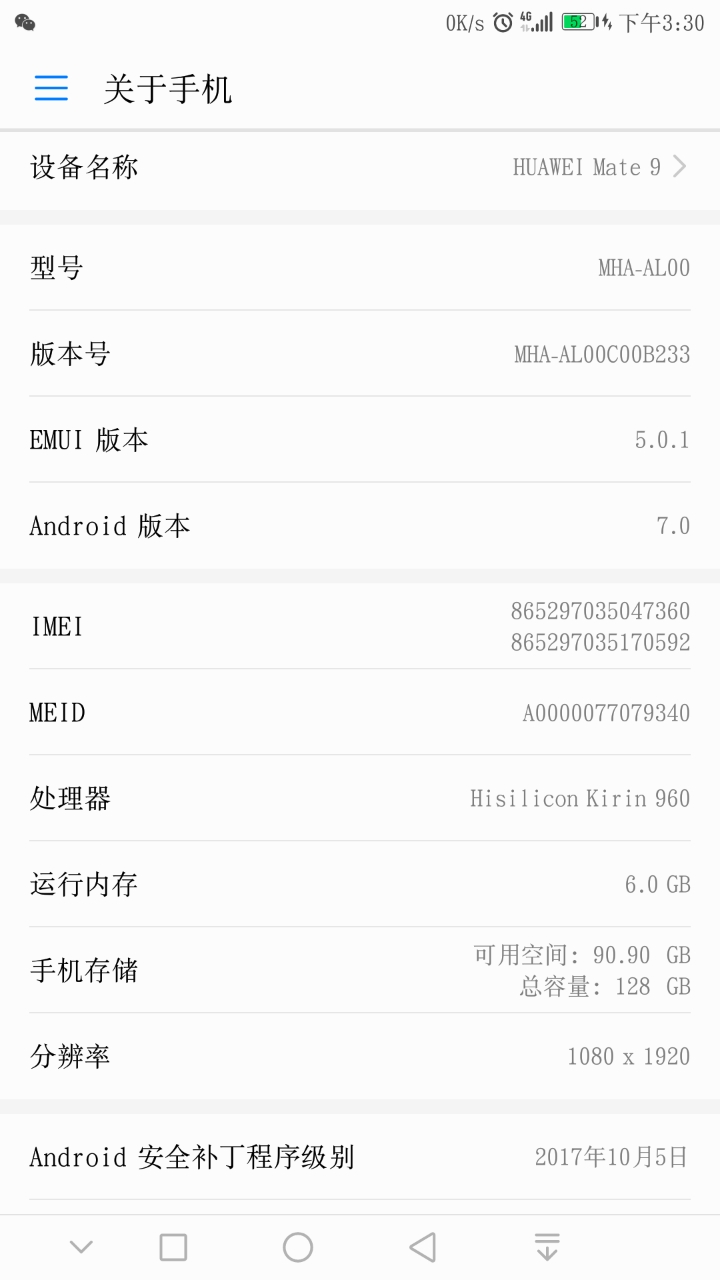Select the EMUI 版本 5.0.1 row

[360, 440]
